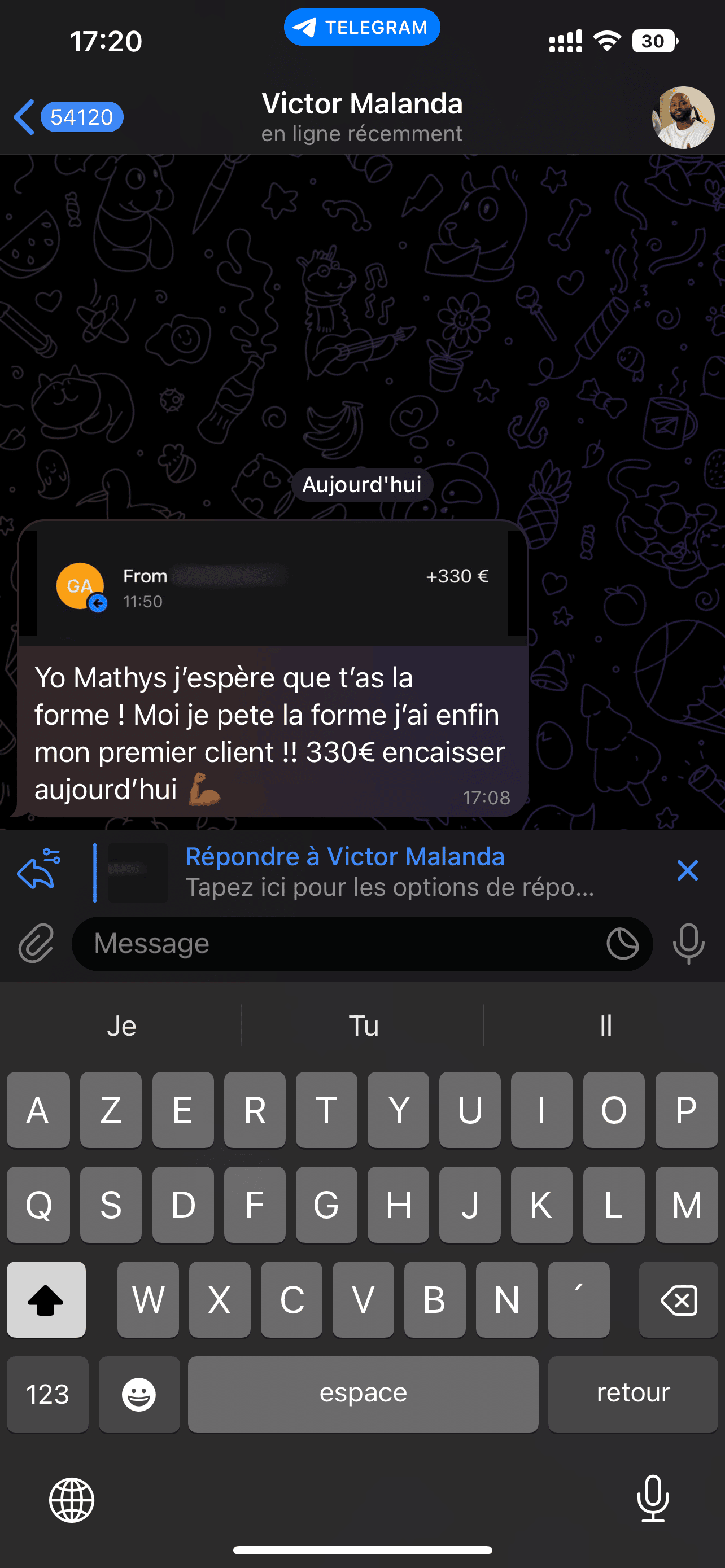
Task: Pick the "Il" word suggestion
Action: pos(605,1026)
